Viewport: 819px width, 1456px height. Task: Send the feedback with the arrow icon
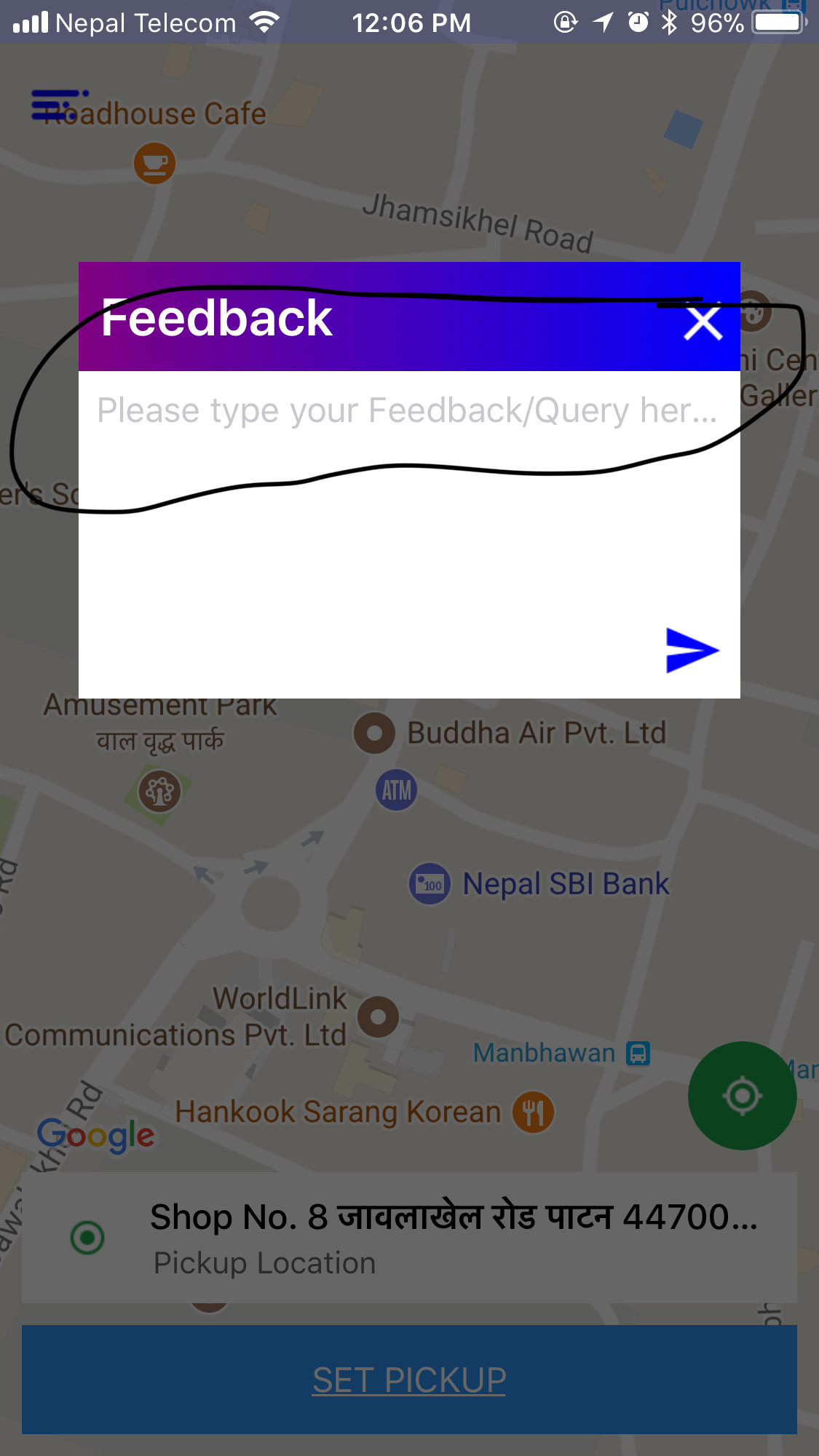click(x=692, y=650)
